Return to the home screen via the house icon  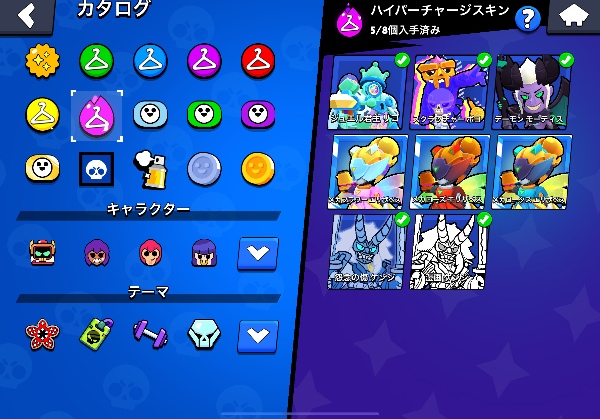[573, 15]
